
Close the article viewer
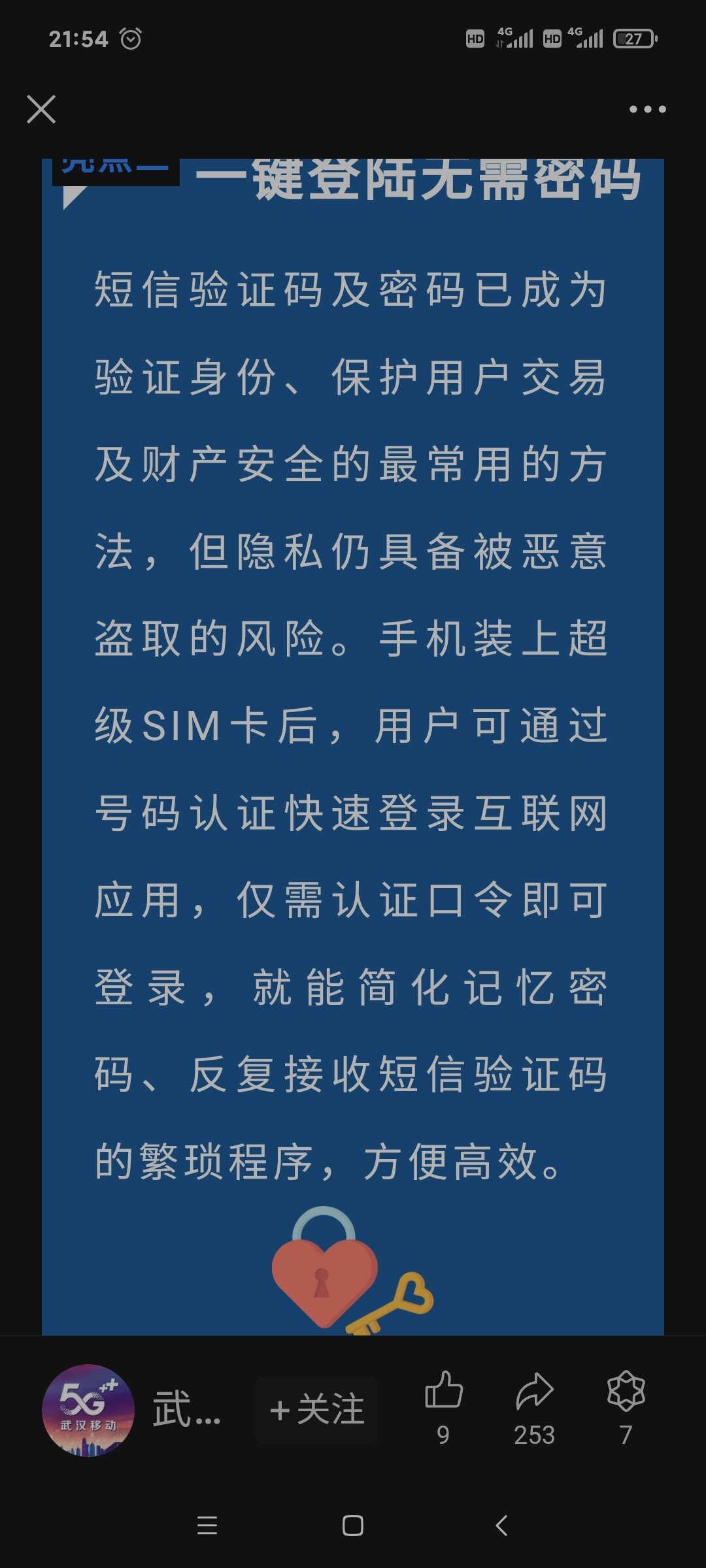[41, 109]
